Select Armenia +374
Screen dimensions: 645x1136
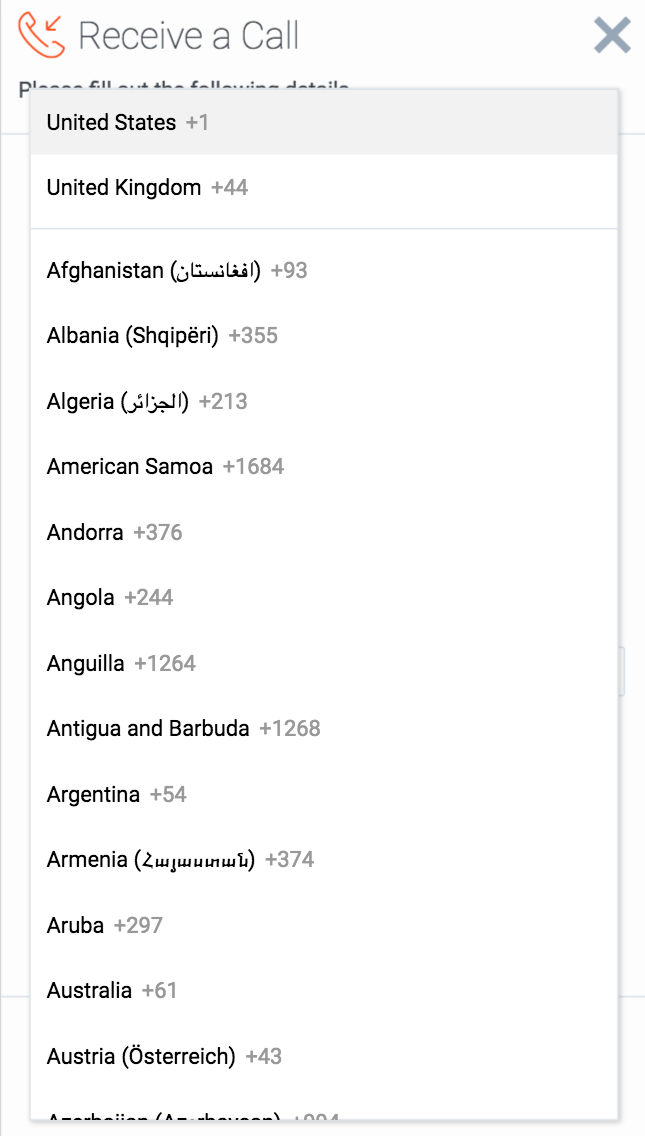point(180,860)
